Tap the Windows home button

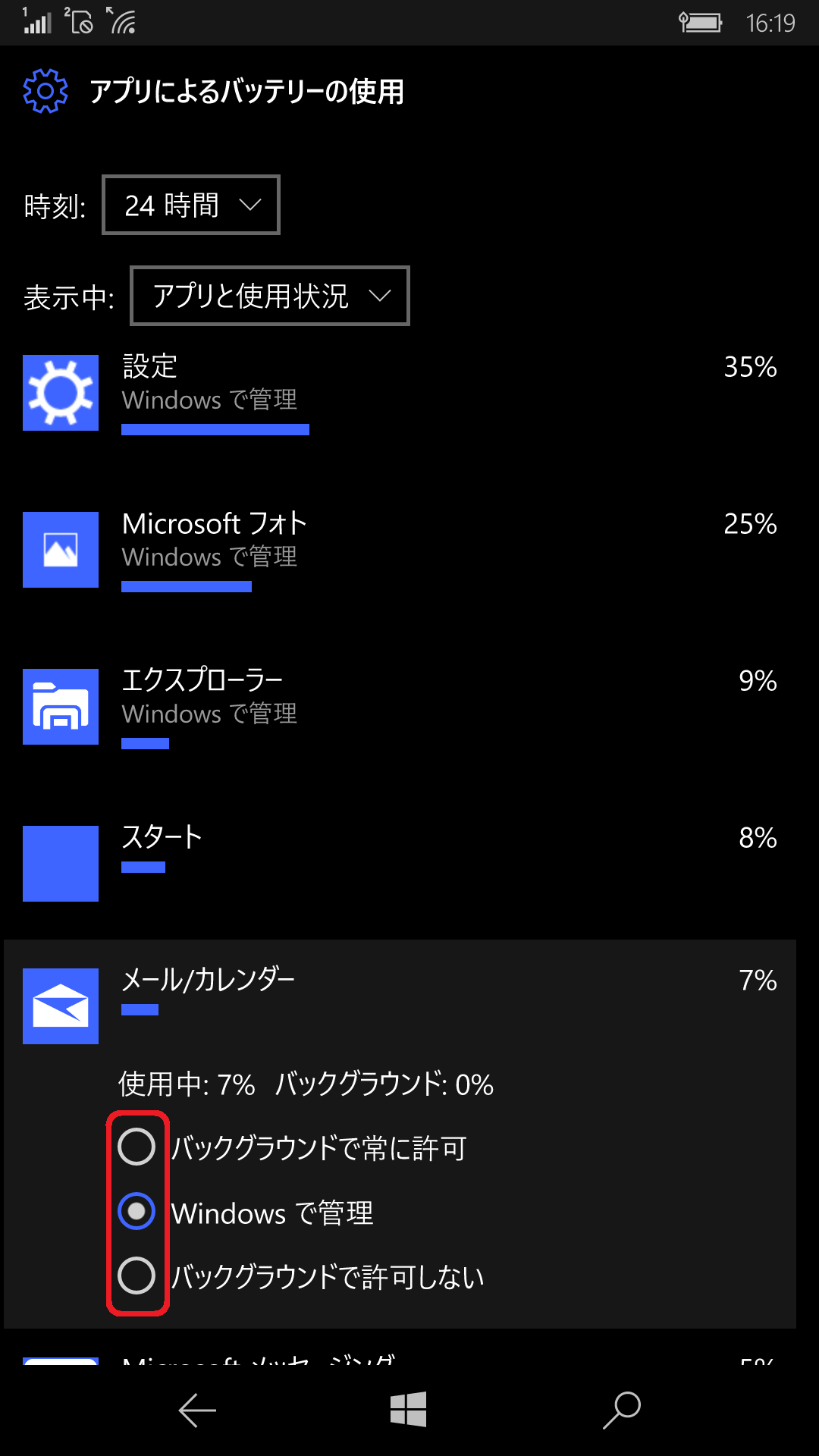tap(409, 1410)
